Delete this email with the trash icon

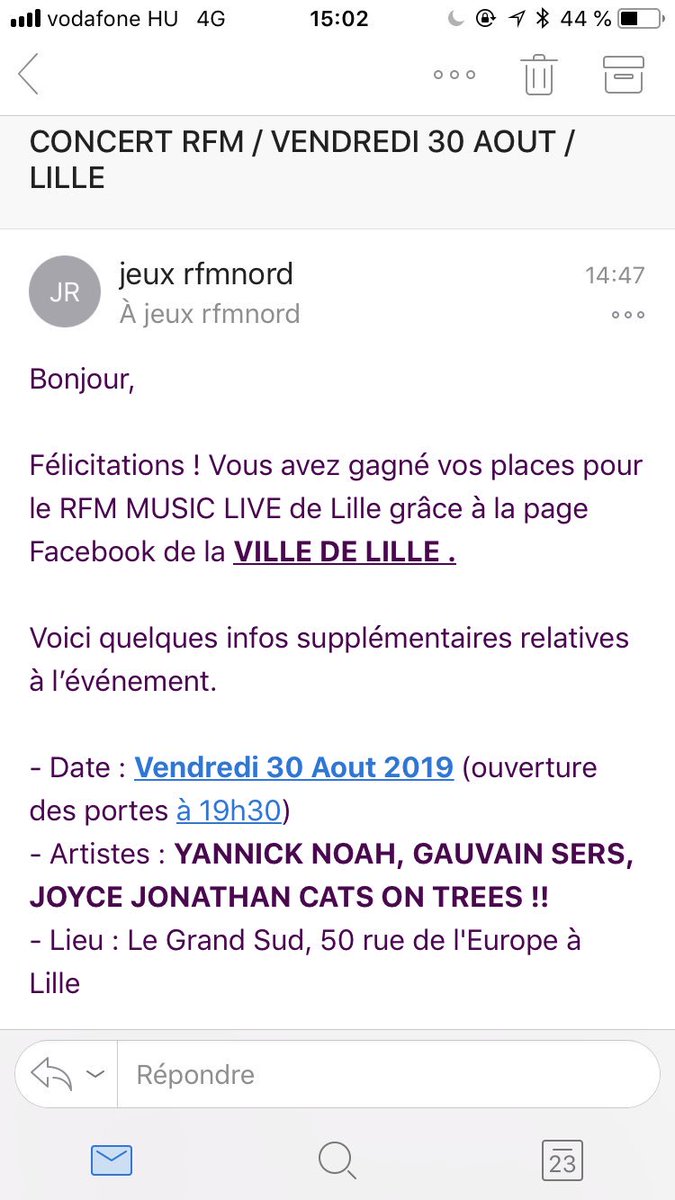[x=538, y=75]
